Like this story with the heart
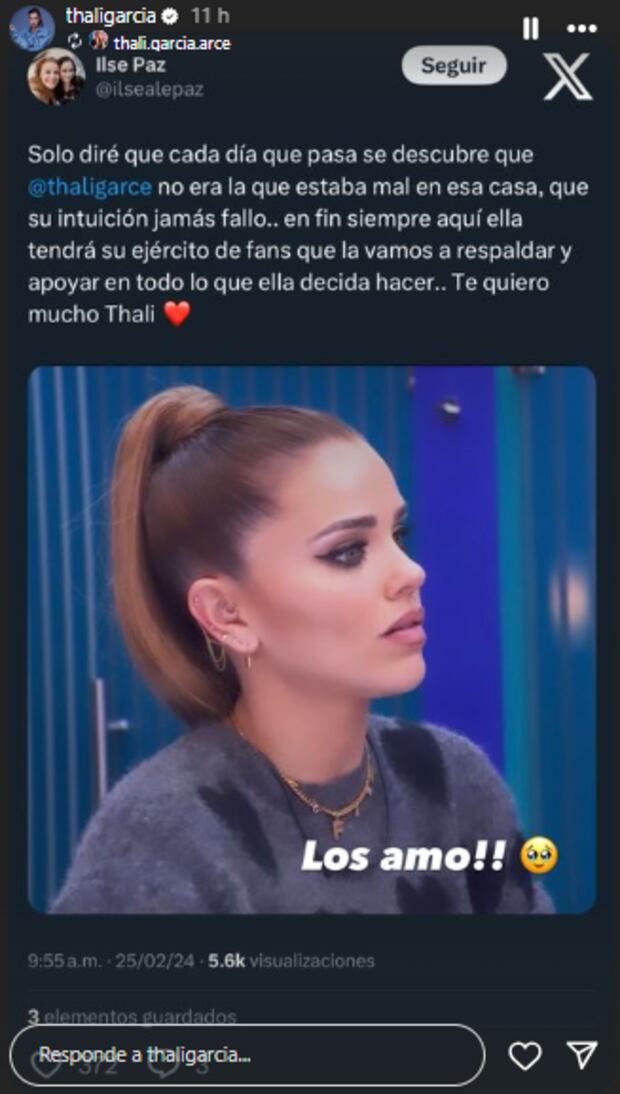The width and height of the screenshot is (620, 1094). tap(525, 1055)
